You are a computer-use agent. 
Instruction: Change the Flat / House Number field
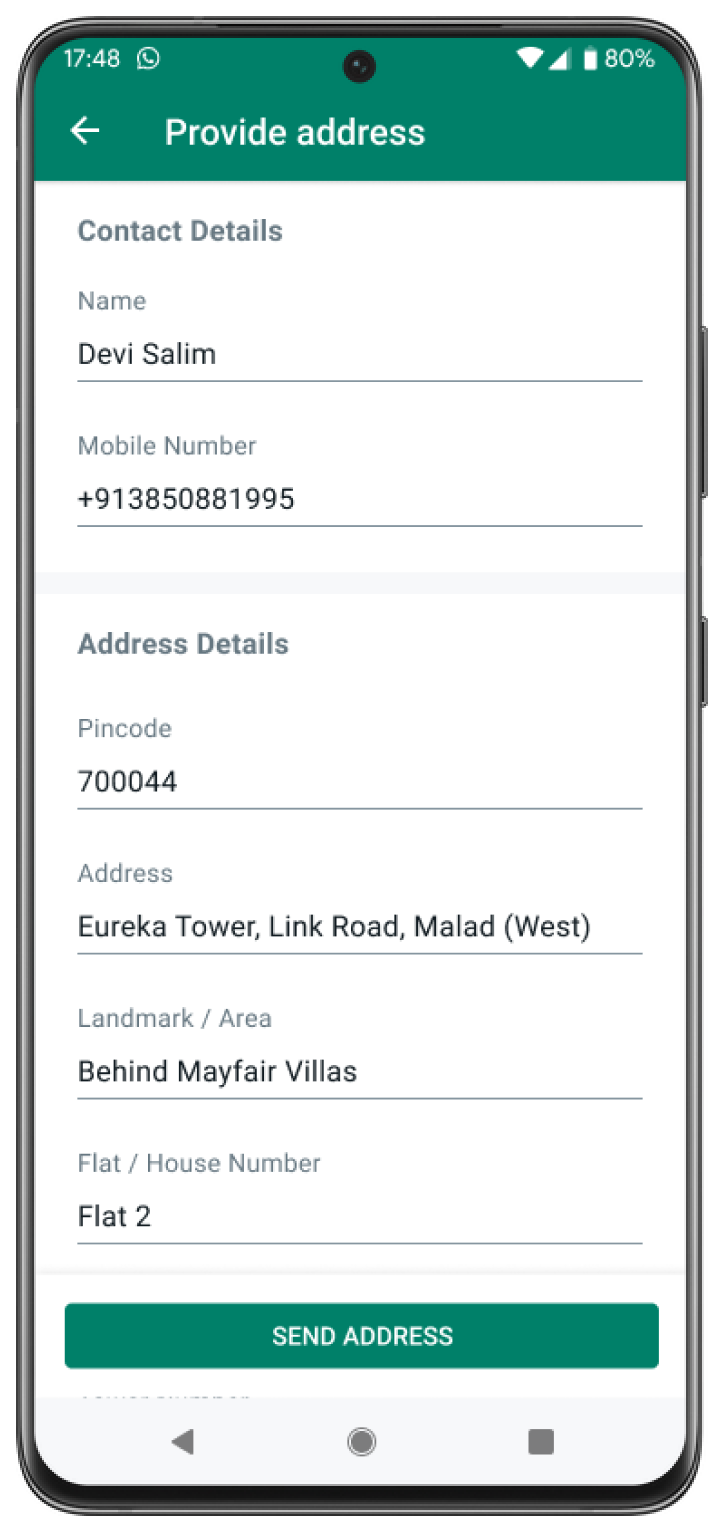pyautogui.click(x=359, y=1217)
